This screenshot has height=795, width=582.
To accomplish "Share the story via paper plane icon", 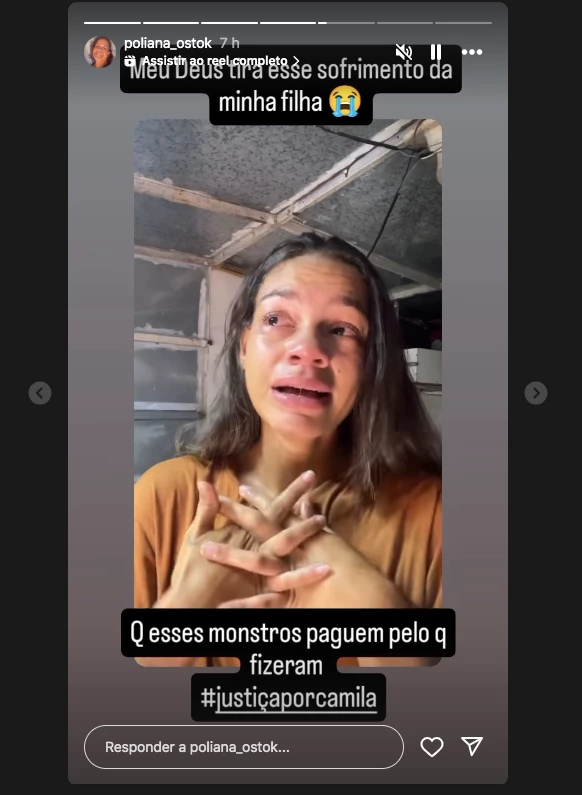I will tap(472, 746).
